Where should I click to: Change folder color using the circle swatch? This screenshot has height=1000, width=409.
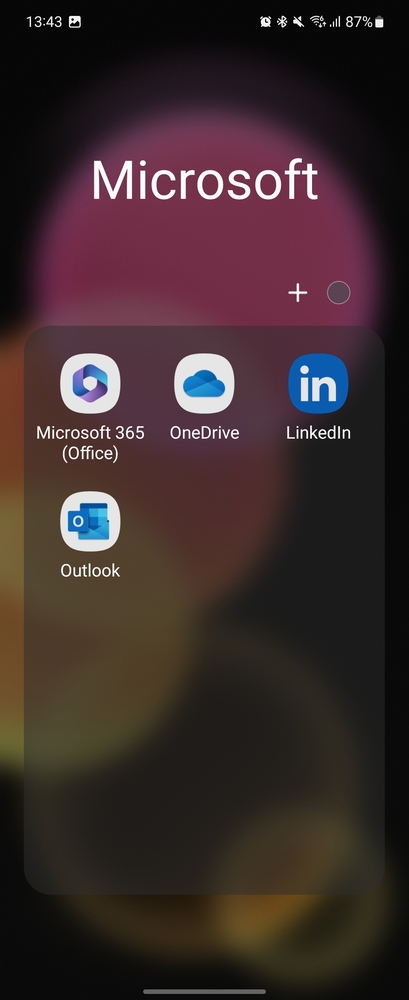(338, 293)
